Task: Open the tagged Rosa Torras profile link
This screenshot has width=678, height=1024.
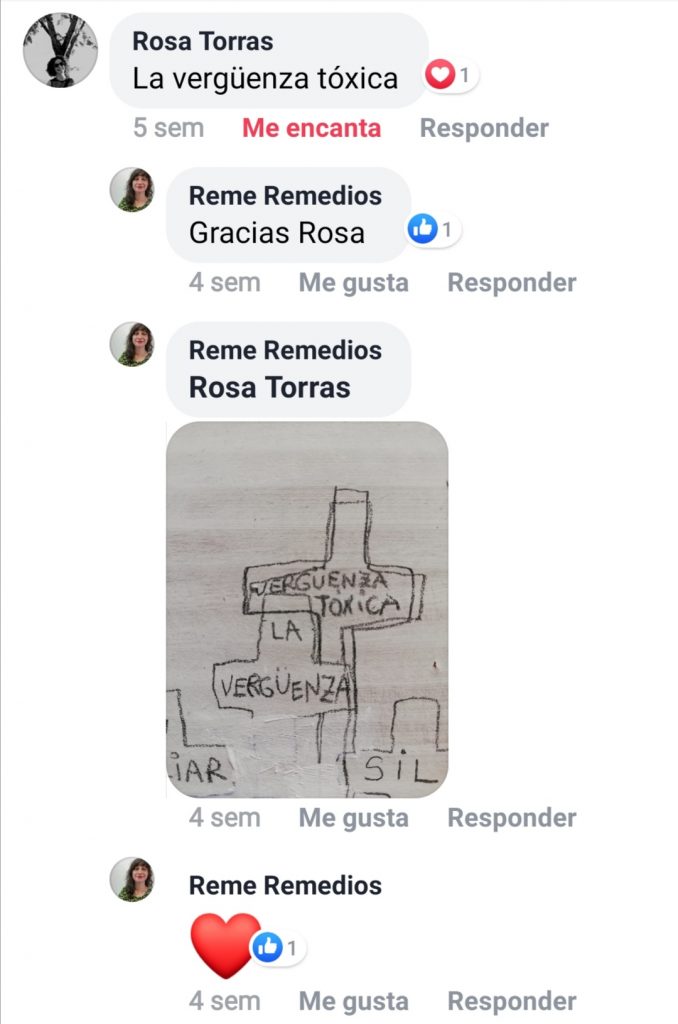Action: point(269,387)
